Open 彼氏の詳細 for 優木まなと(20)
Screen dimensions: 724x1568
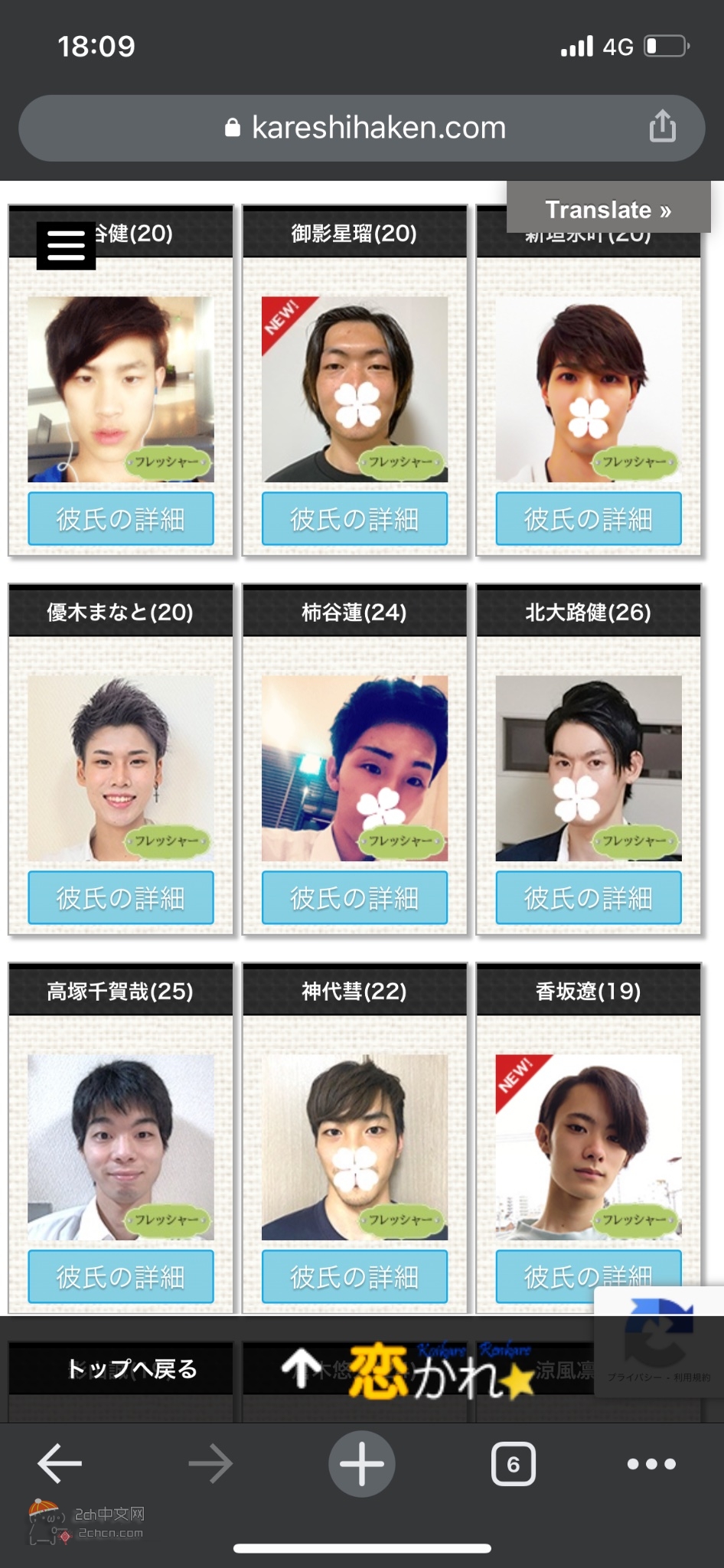pos(121,897)
